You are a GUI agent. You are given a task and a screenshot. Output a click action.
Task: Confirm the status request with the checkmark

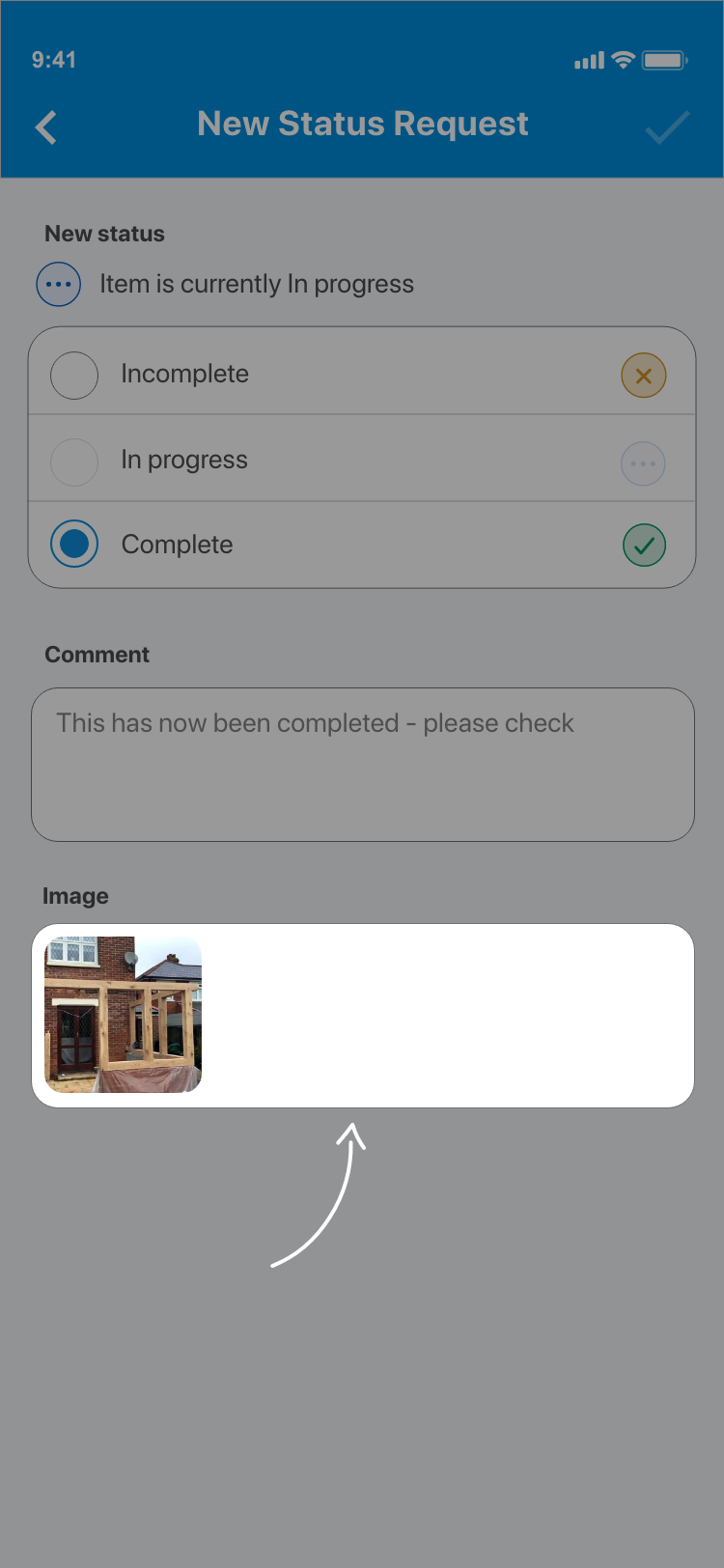pyautogui.click(x=667, y=126)
